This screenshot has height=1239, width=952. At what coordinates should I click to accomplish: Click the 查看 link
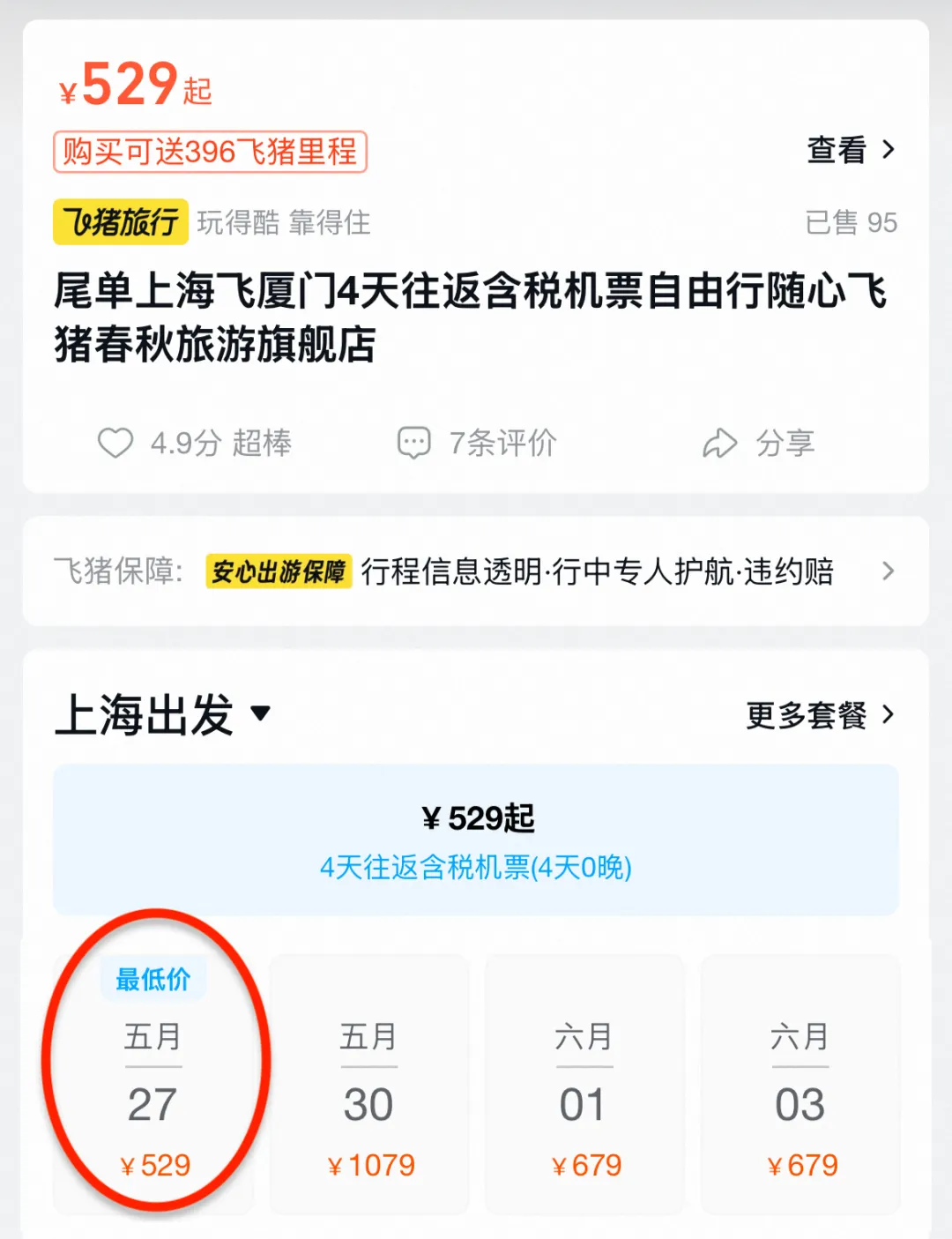837,151
